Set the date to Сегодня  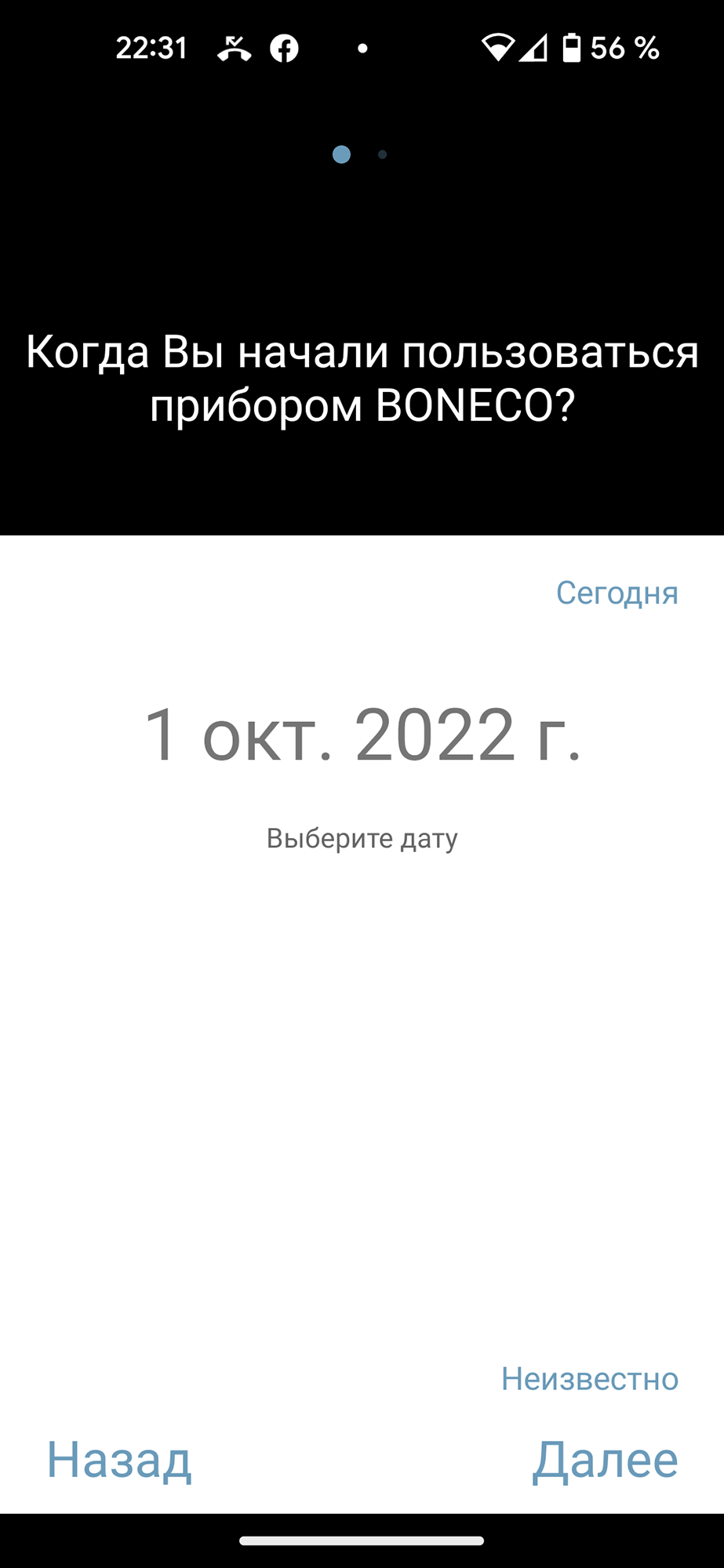tap(617, 593)
